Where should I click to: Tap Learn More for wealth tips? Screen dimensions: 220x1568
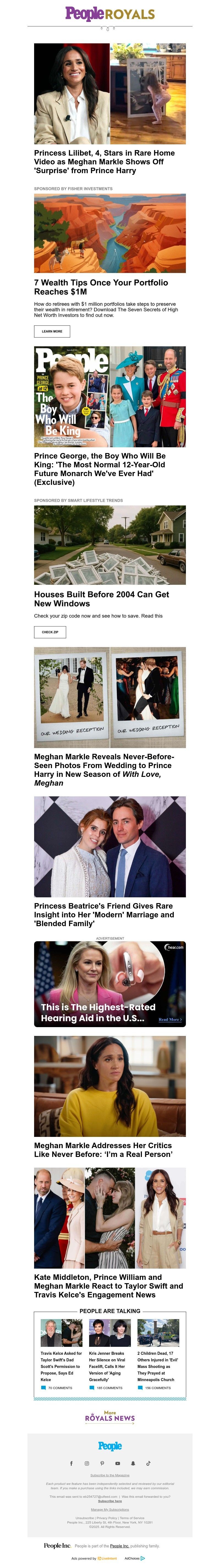click(x=52, y=331)
